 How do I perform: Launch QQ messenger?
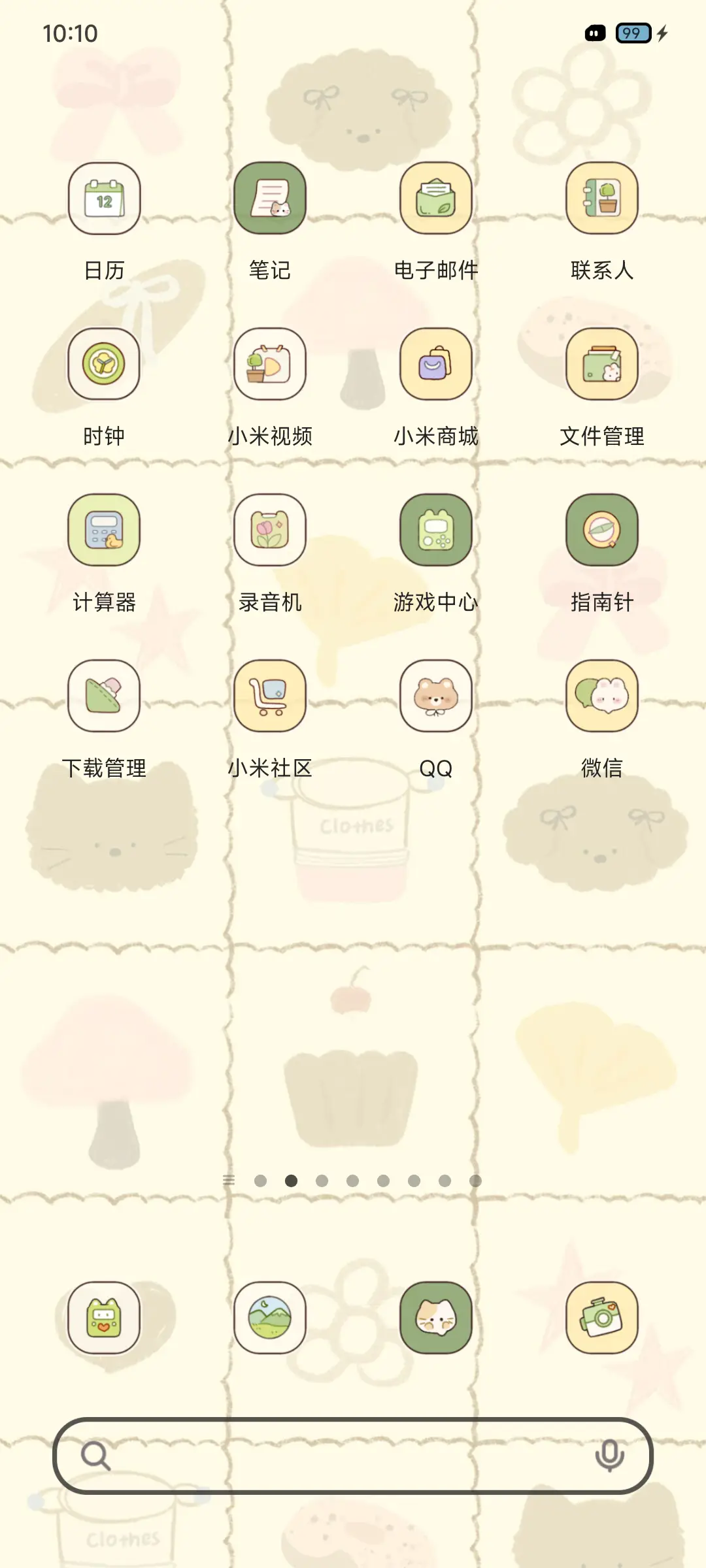click(436, 696)
